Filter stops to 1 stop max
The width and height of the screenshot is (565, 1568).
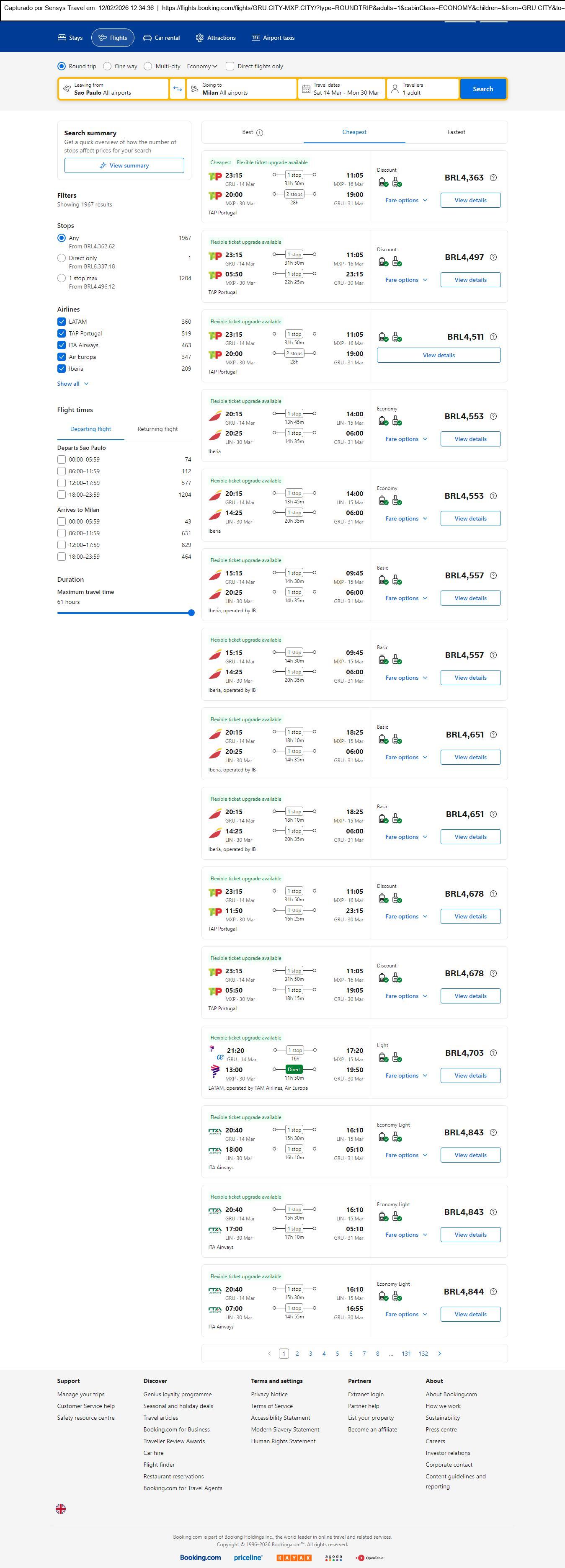(62, 278)
